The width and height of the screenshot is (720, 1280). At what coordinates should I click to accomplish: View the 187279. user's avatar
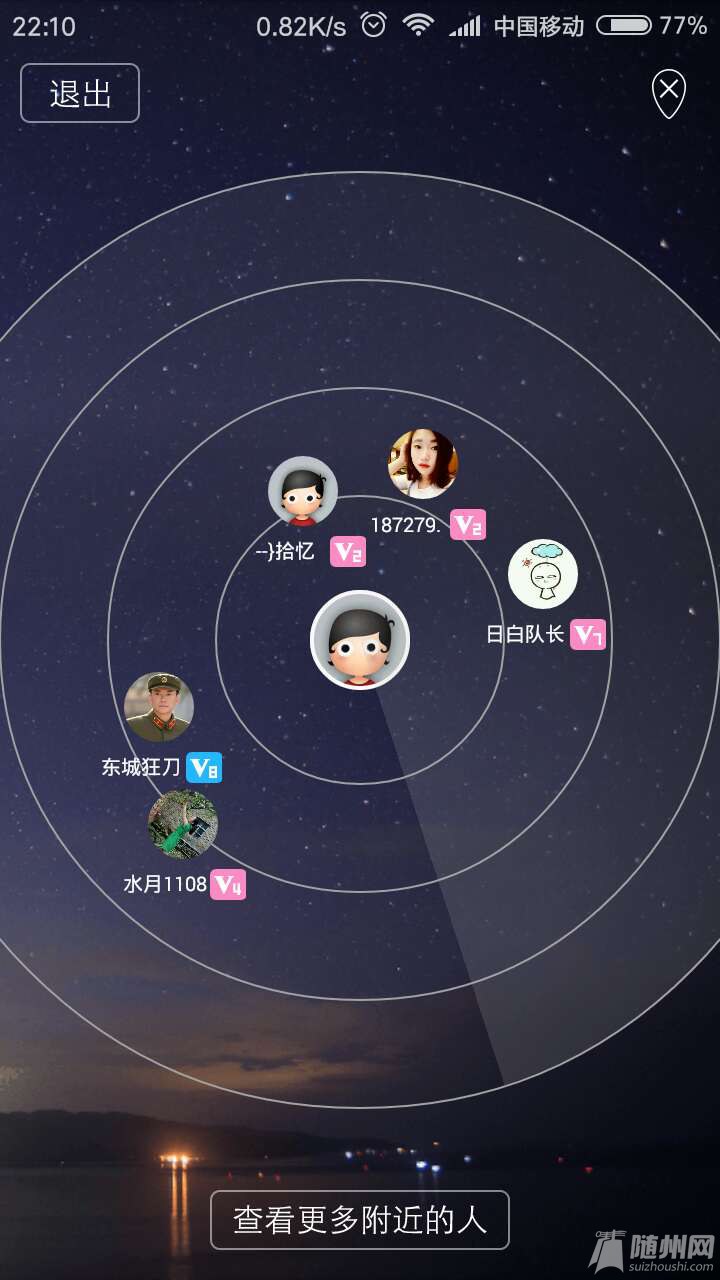422,464
